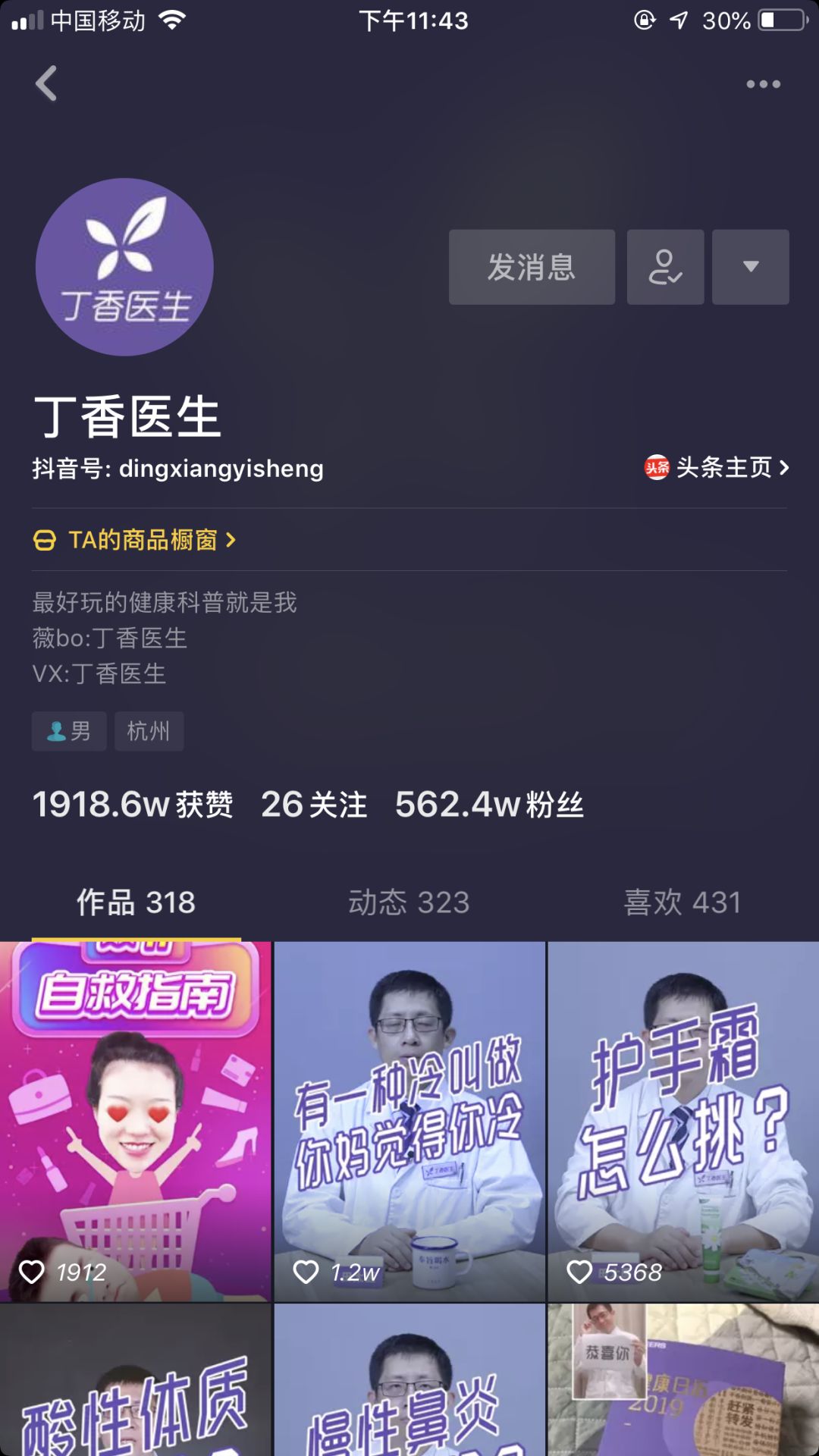Play the 有一种冷叫做你妈觉得你冷 video

point(409,1121)
